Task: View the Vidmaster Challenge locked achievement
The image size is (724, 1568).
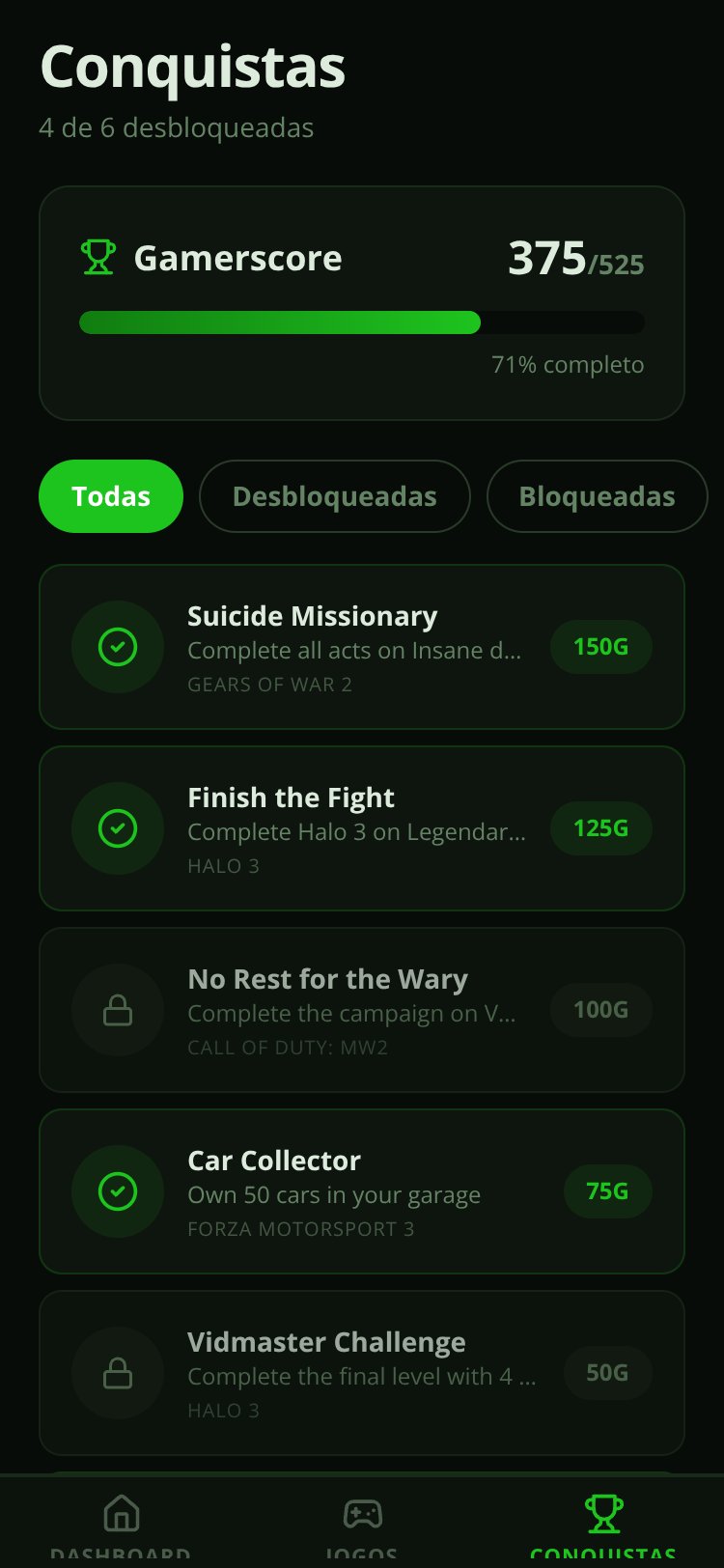Action: click(x=362, y=1373)
